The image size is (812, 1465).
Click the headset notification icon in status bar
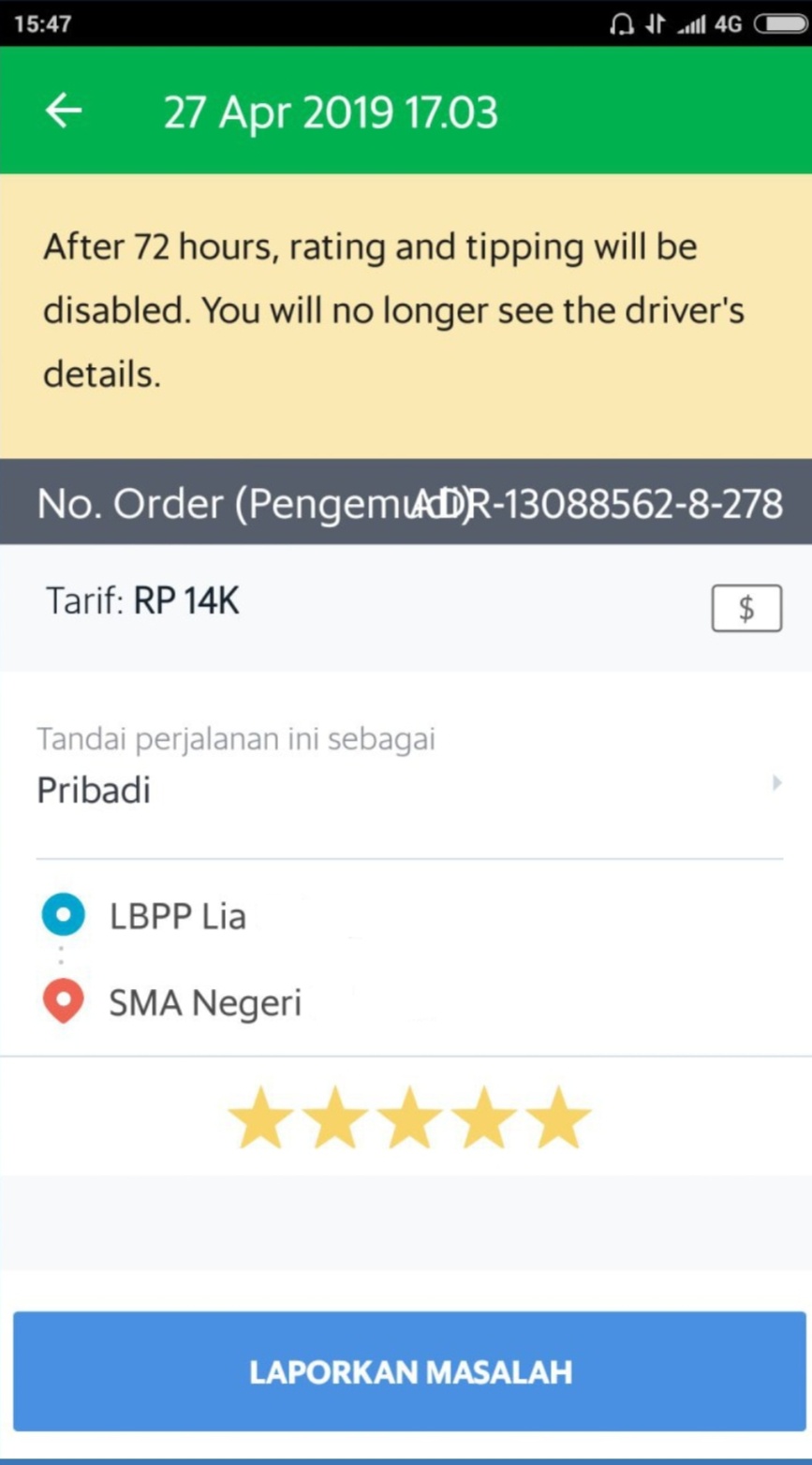coord(622,24)
